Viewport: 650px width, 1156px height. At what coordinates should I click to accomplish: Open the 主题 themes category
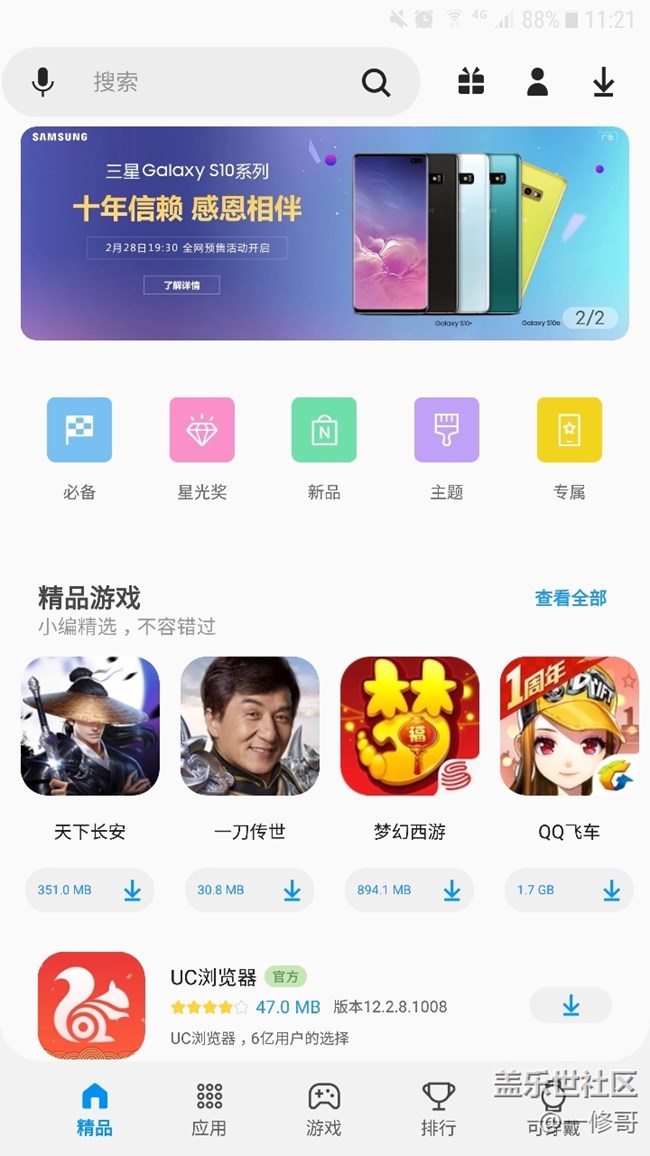[x=446, y=430]
